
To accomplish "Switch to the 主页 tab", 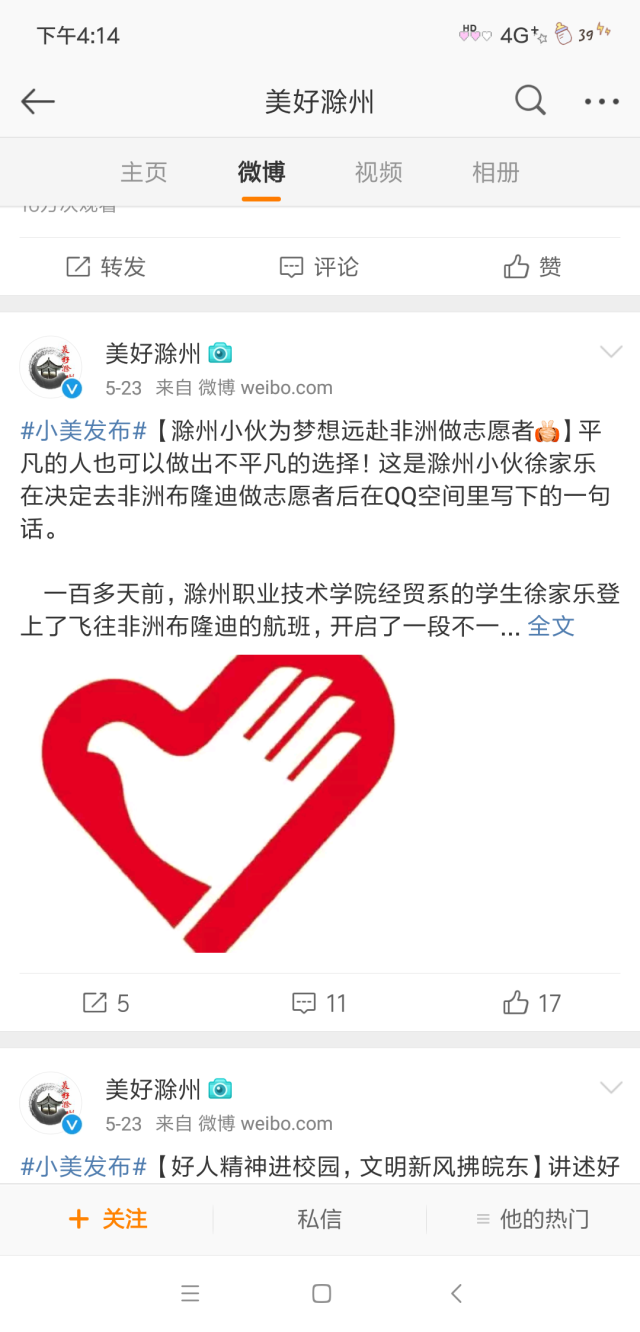I will 144,172.
